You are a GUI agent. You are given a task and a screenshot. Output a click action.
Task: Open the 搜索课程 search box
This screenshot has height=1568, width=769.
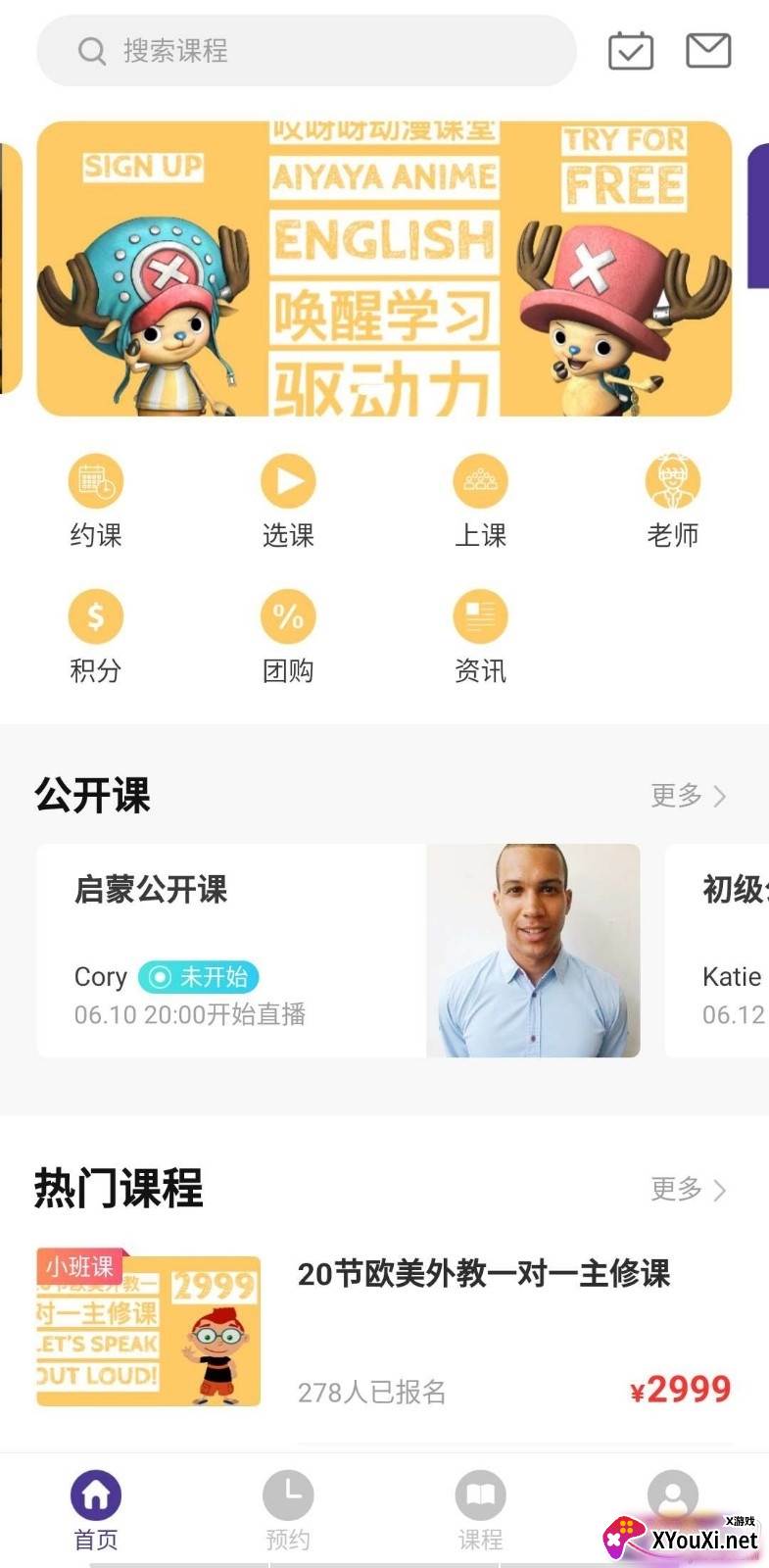(x=306, y=51)
